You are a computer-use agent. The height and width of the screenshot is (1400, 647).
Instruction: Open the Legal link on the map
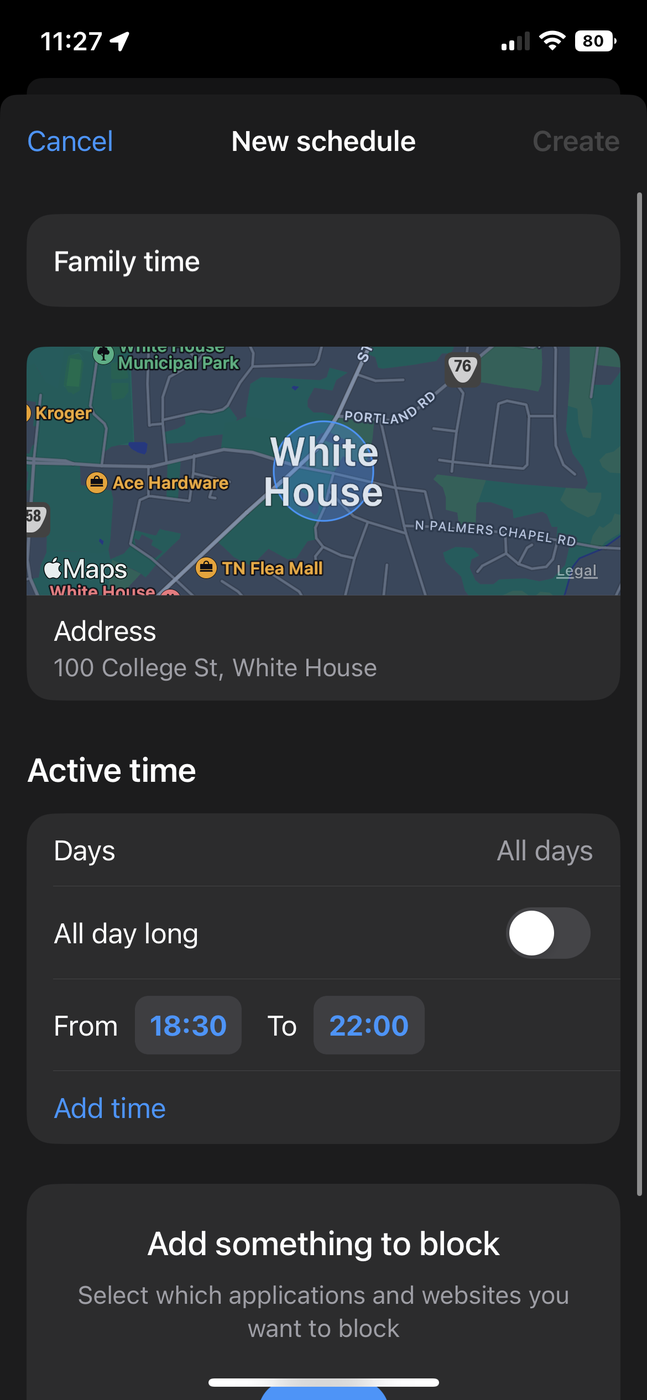click(x=576, y=571)
